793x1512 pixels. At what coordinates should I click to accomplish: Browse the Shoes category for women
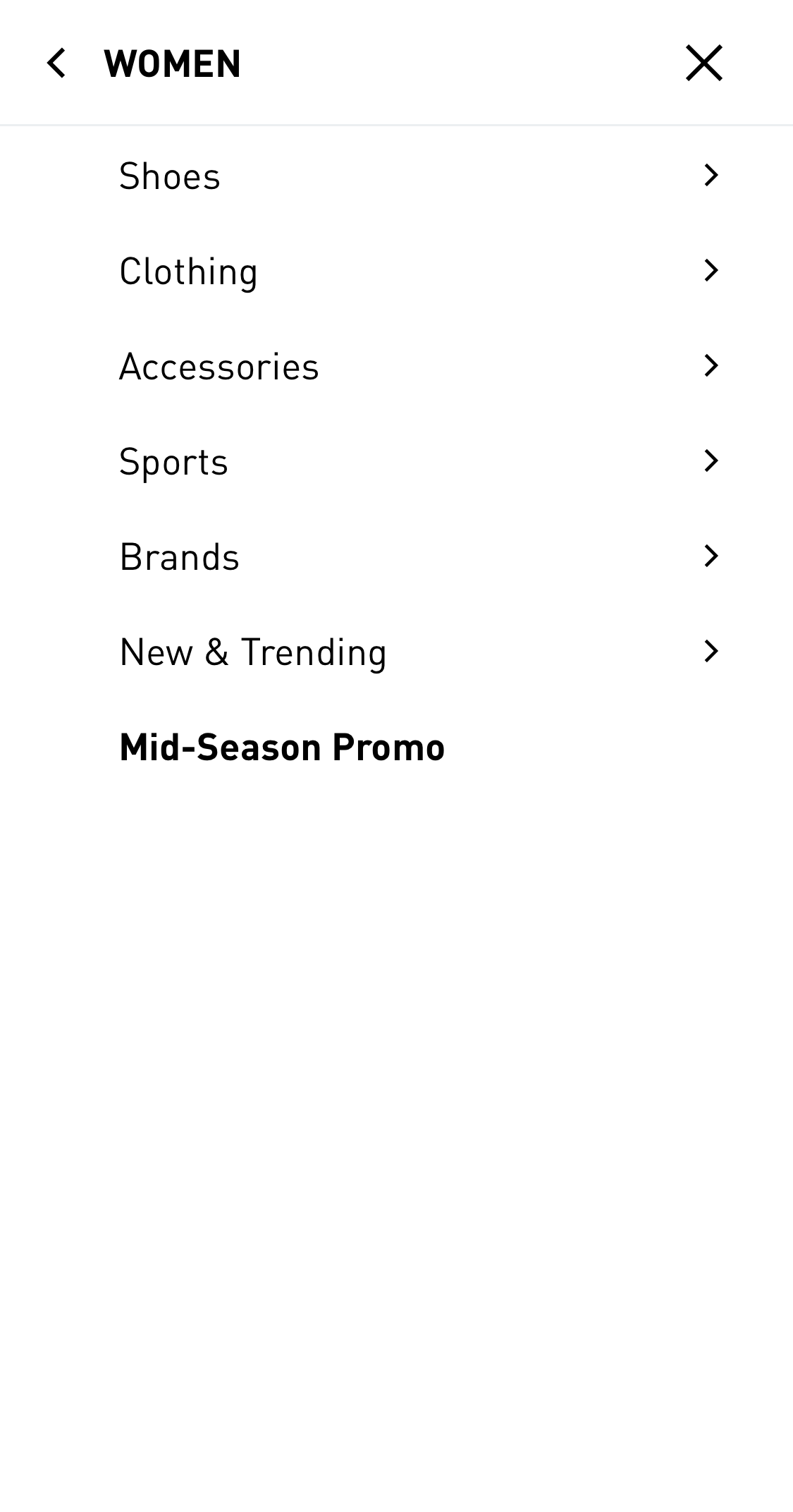169,176
